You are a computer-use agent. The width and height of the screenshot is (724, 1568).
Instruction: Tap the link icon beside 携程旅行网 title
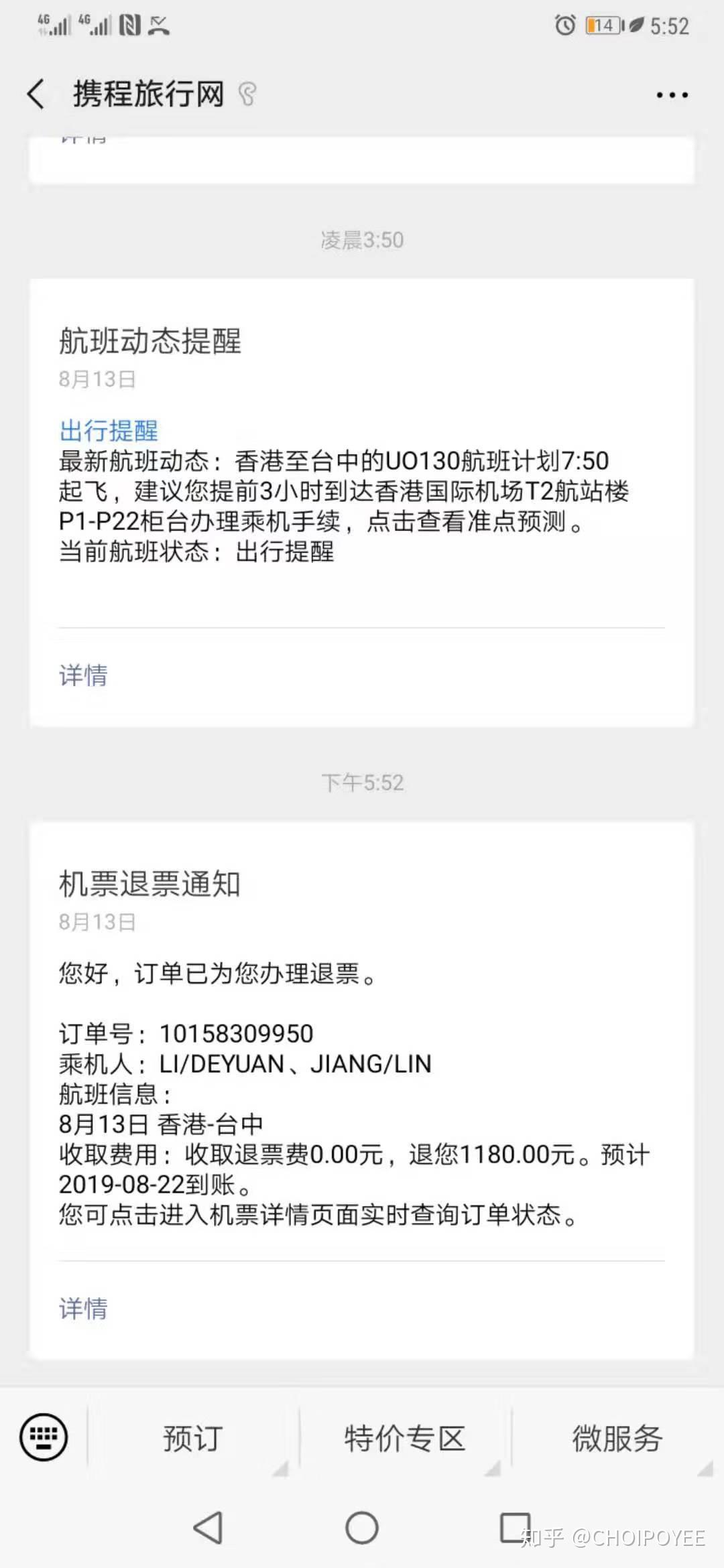pos(248,95)
